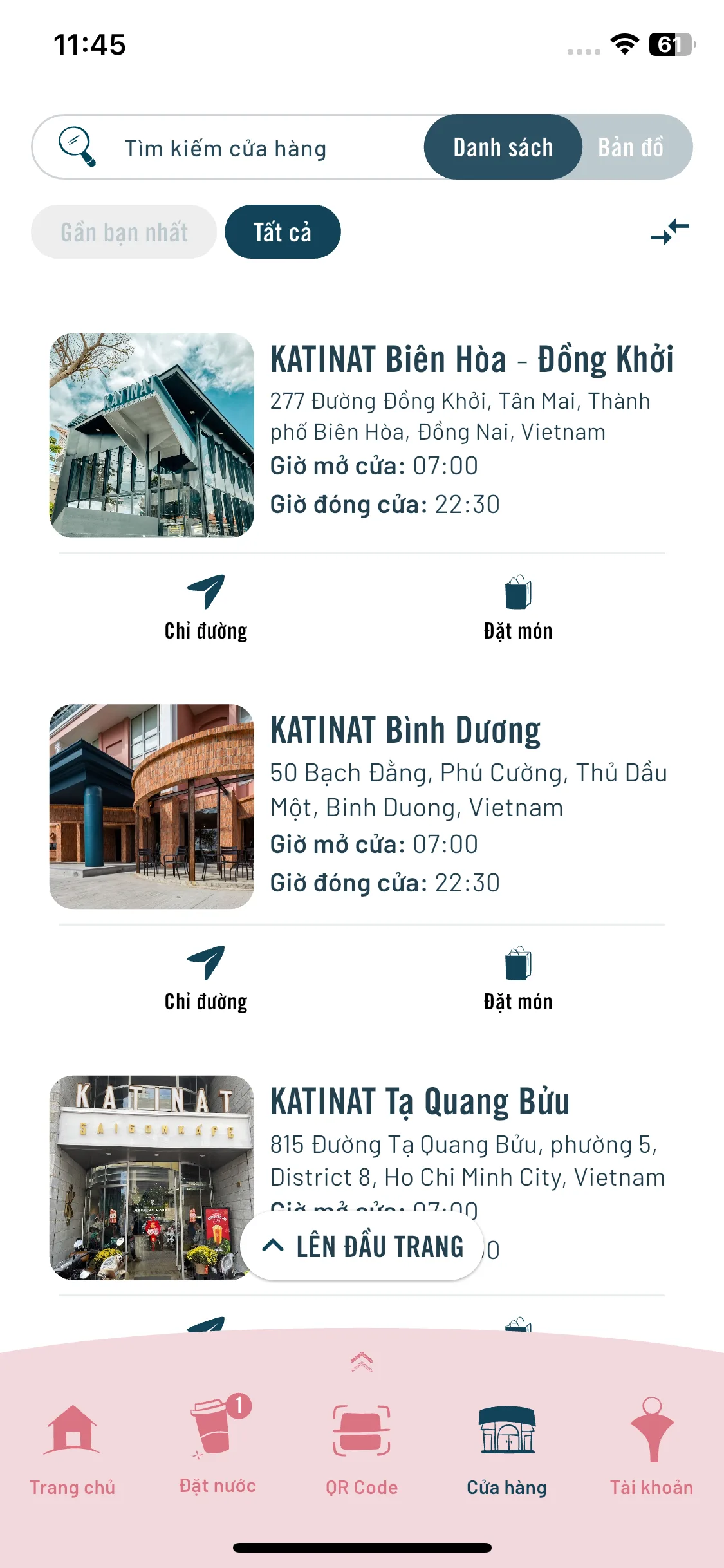Image resolution: width=724 pixels, height=1568 pixels.
Task: Filter stores by Gần bạn nhất
Action: click(124, 232)
